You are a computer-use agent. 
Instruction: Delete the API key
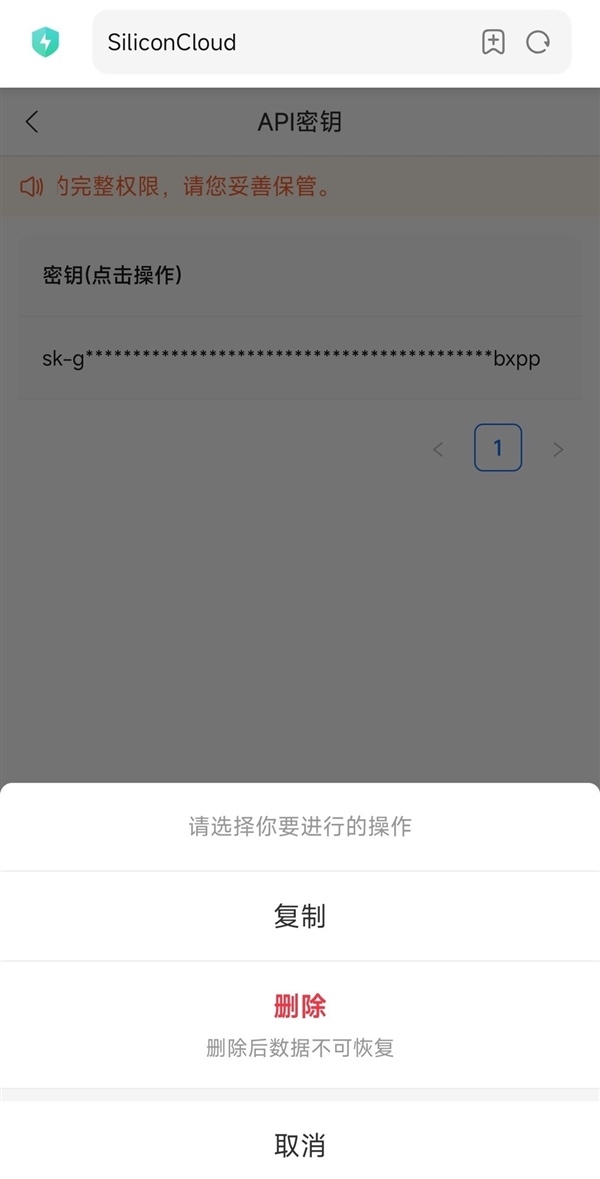[x=299, y=1006]
